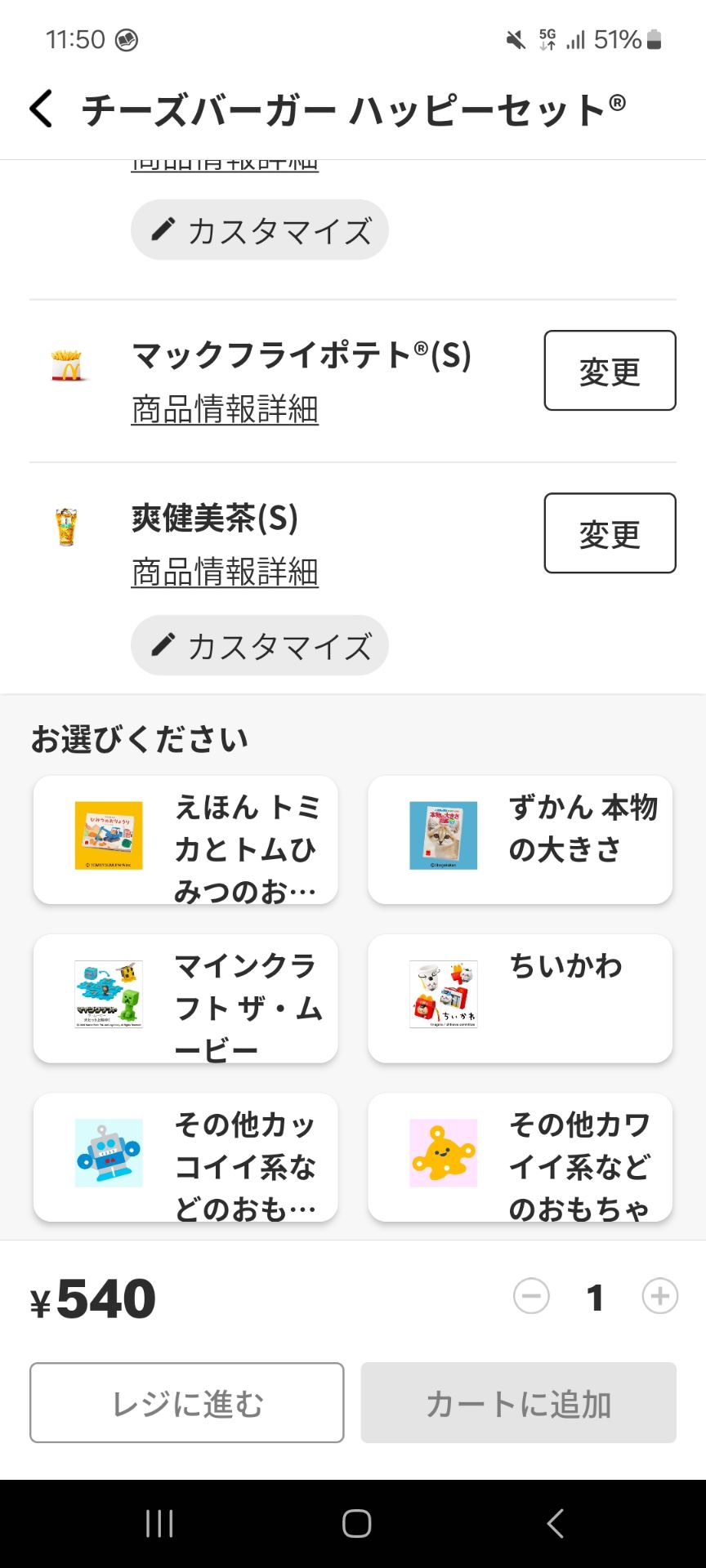Increase quantity with the plus stepper
Viewport: 706px width, 1568px height.
point(659,1296)
